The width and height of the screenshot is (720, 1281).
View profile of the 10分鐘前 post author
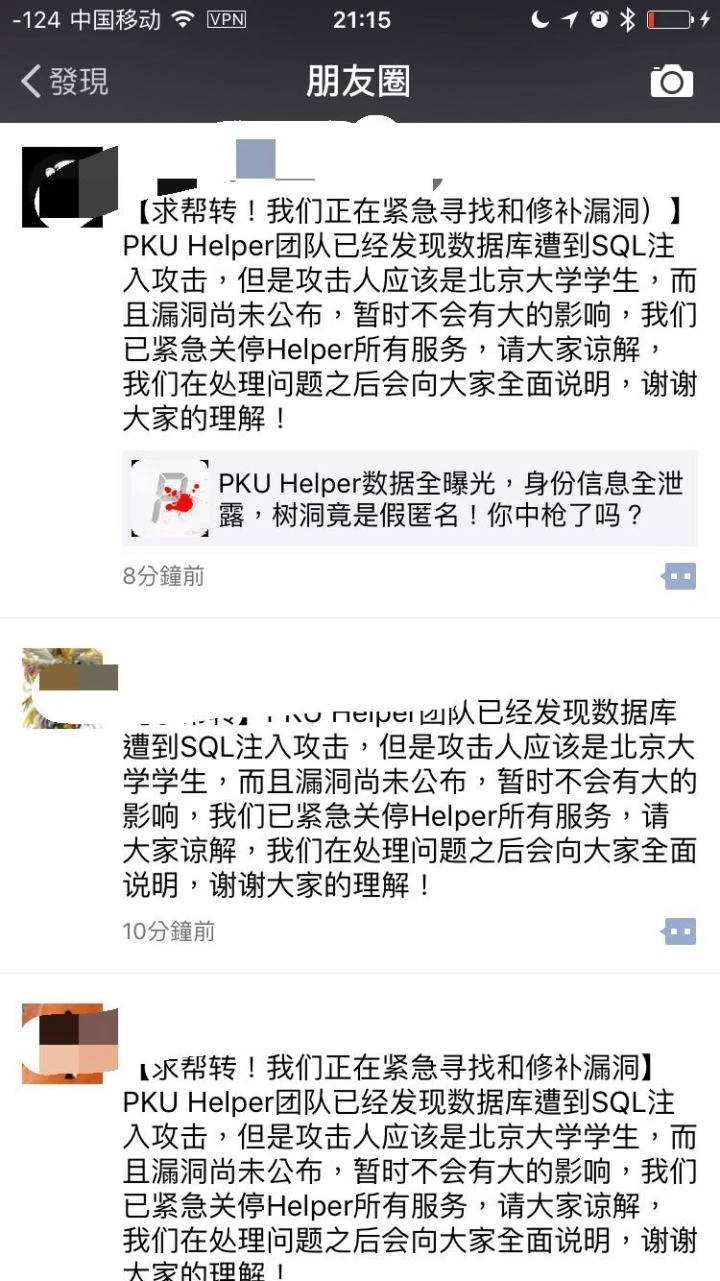pyautogui.click(x=62, y=687)
